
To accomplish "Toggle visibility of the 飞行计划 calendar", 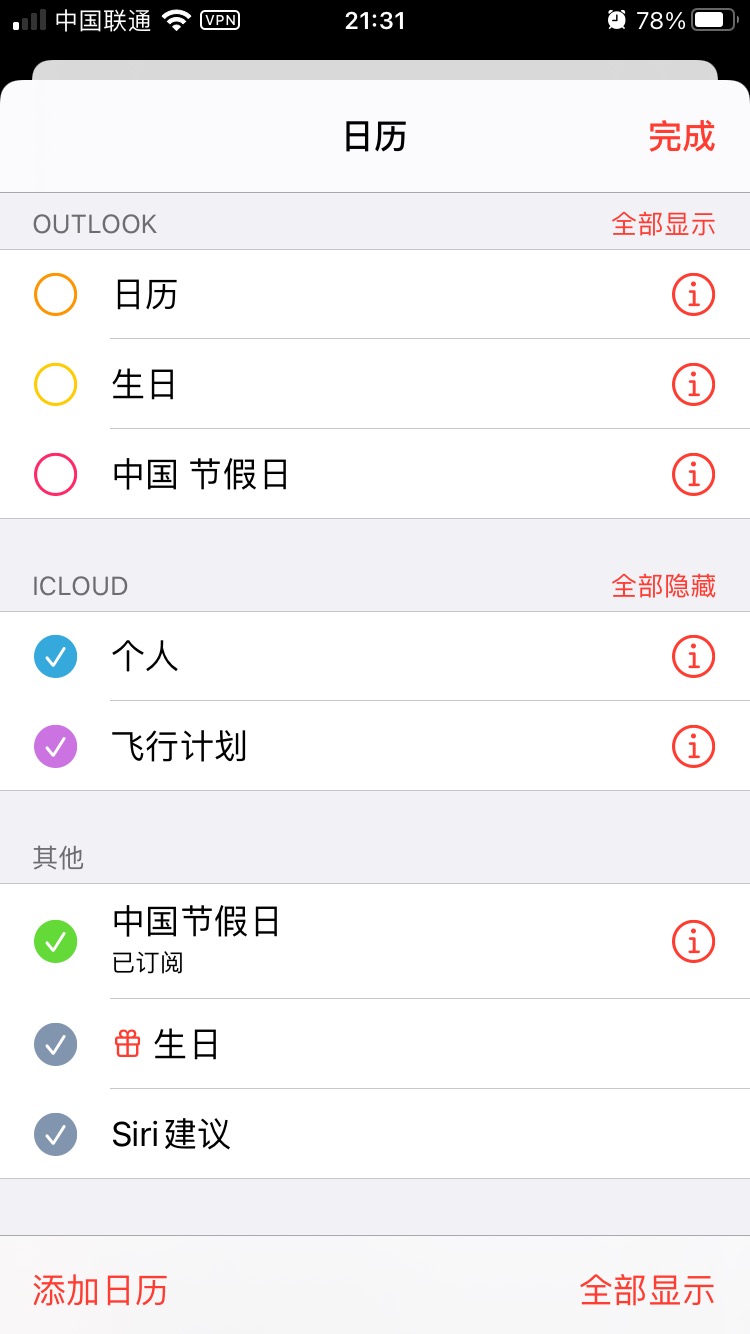I will 55,746.
